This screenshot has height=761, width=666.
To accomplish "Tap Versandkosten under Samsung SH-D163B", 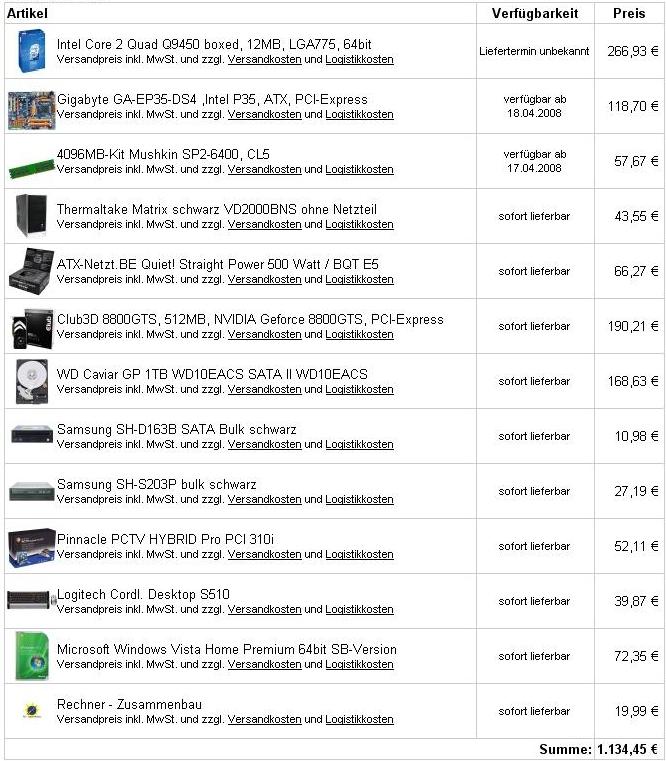I will coord(264,445).
